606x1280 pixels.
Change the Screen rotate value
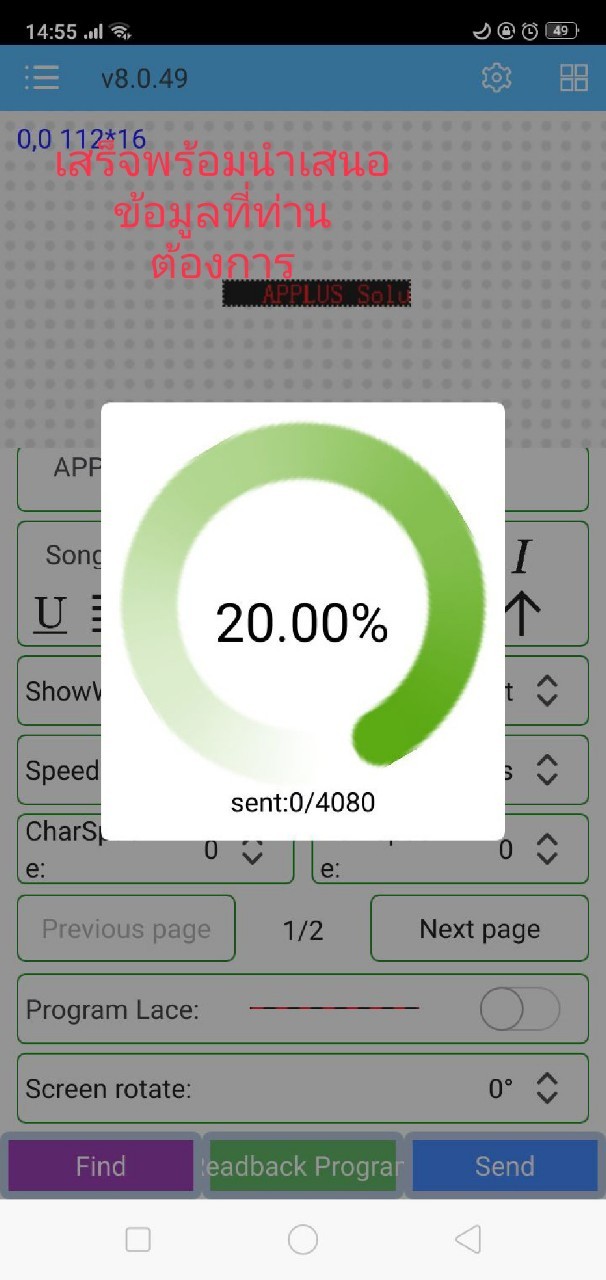(x=546, y=1088)
